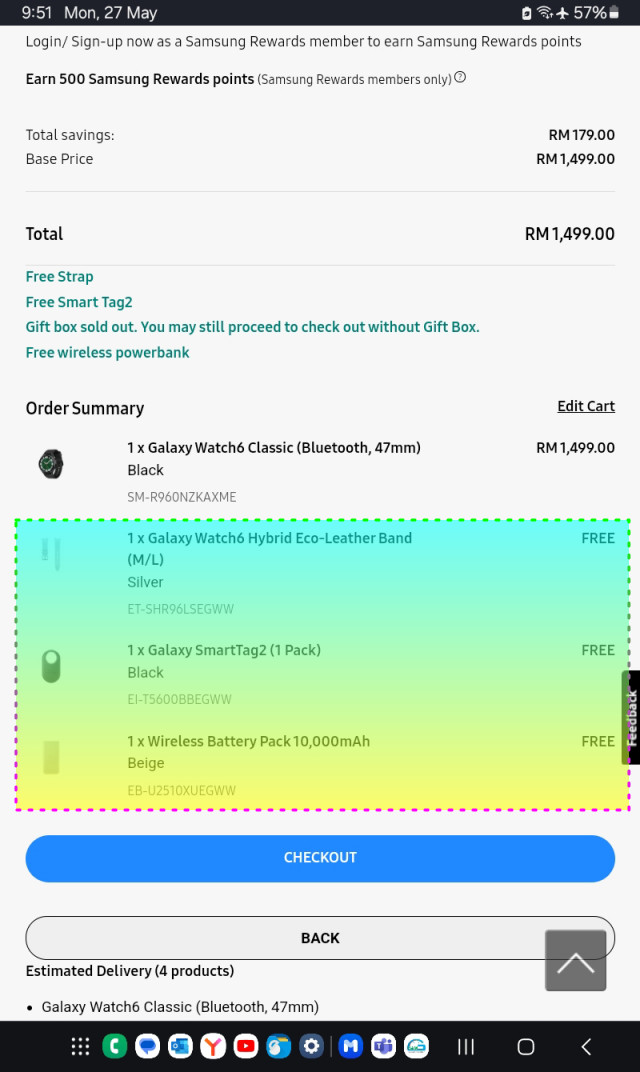Open Settings from the taskbar
The height and width of the screenshot is (1072, 640).
312,1046
